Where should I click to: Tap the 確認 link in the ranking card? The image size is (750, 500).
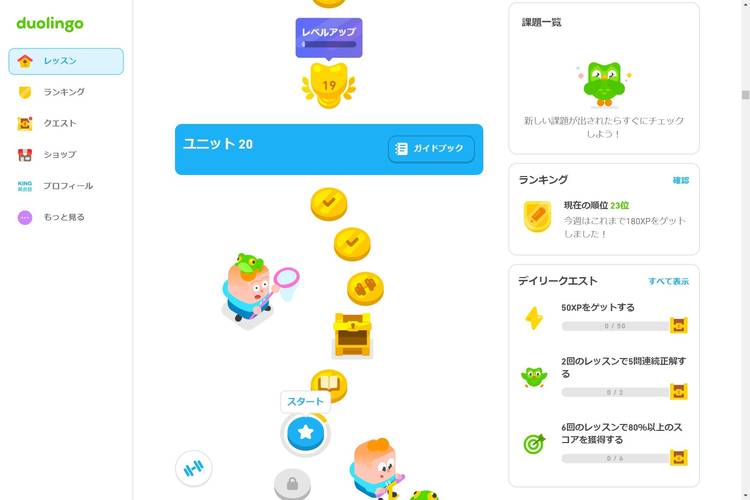pyautogui.click(x=680, y=180)
